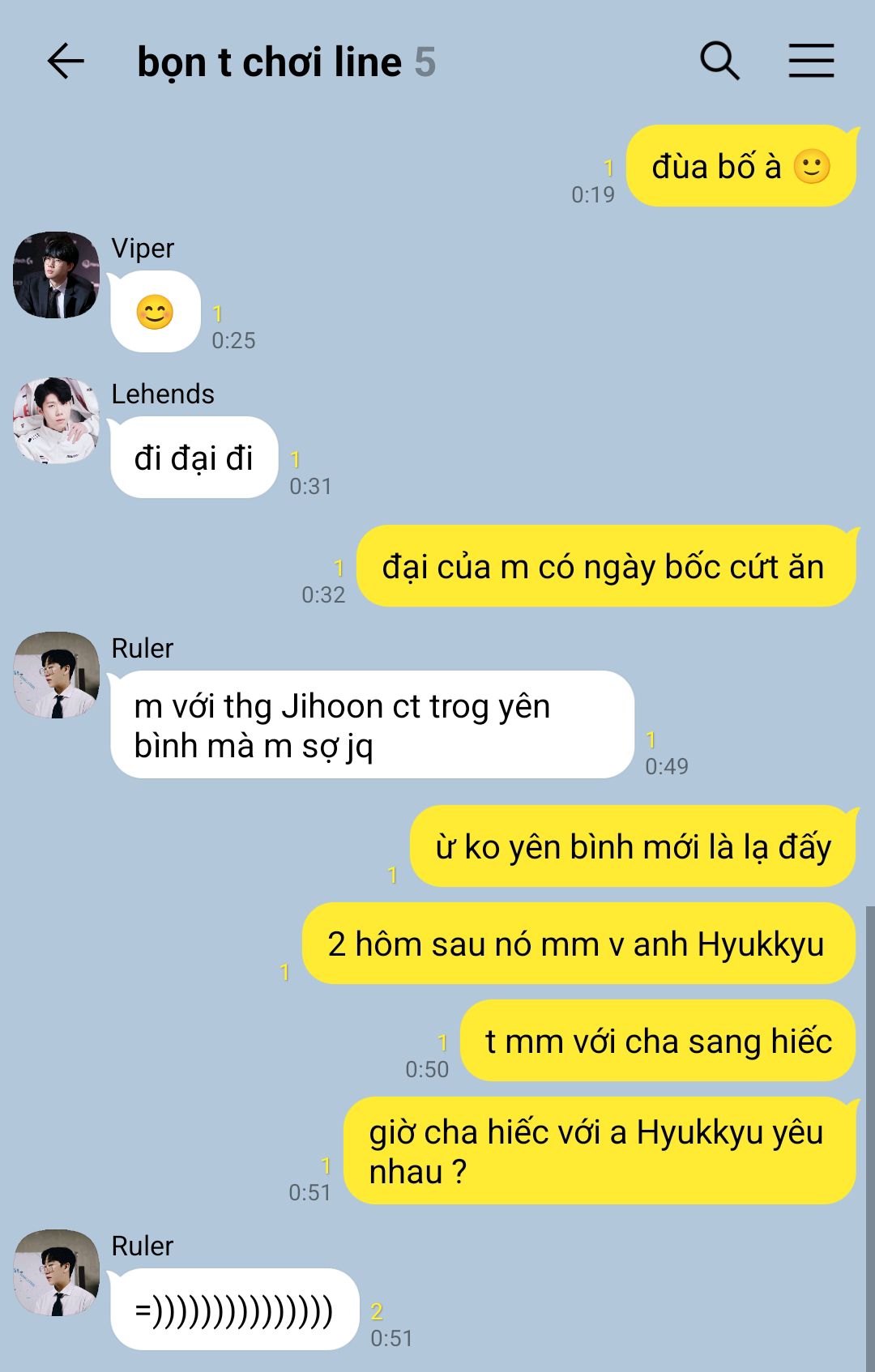The image size is (875, 1372).
Task: Search within this chat room
Action: click(719, 62)
